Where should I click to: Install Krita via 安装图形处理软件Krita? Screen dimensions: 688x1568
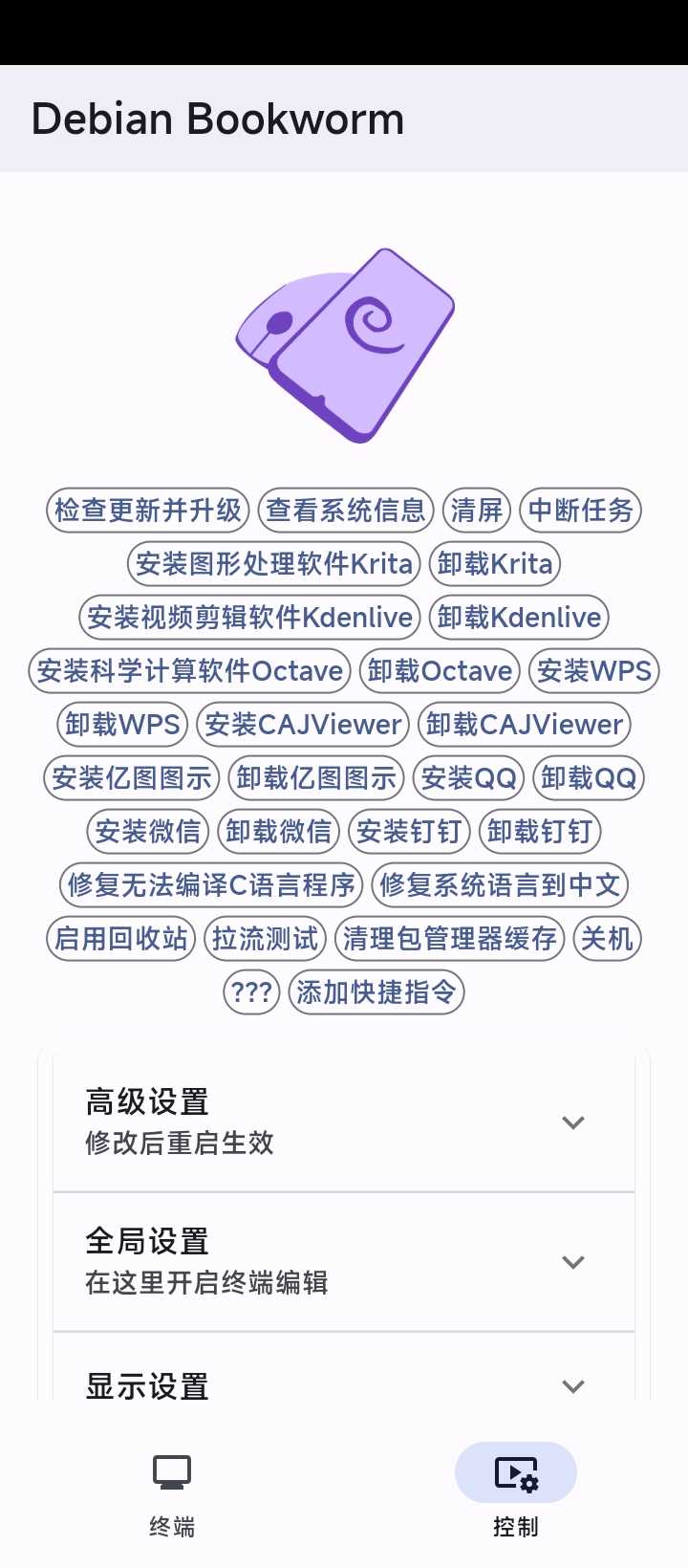(274, 564)
